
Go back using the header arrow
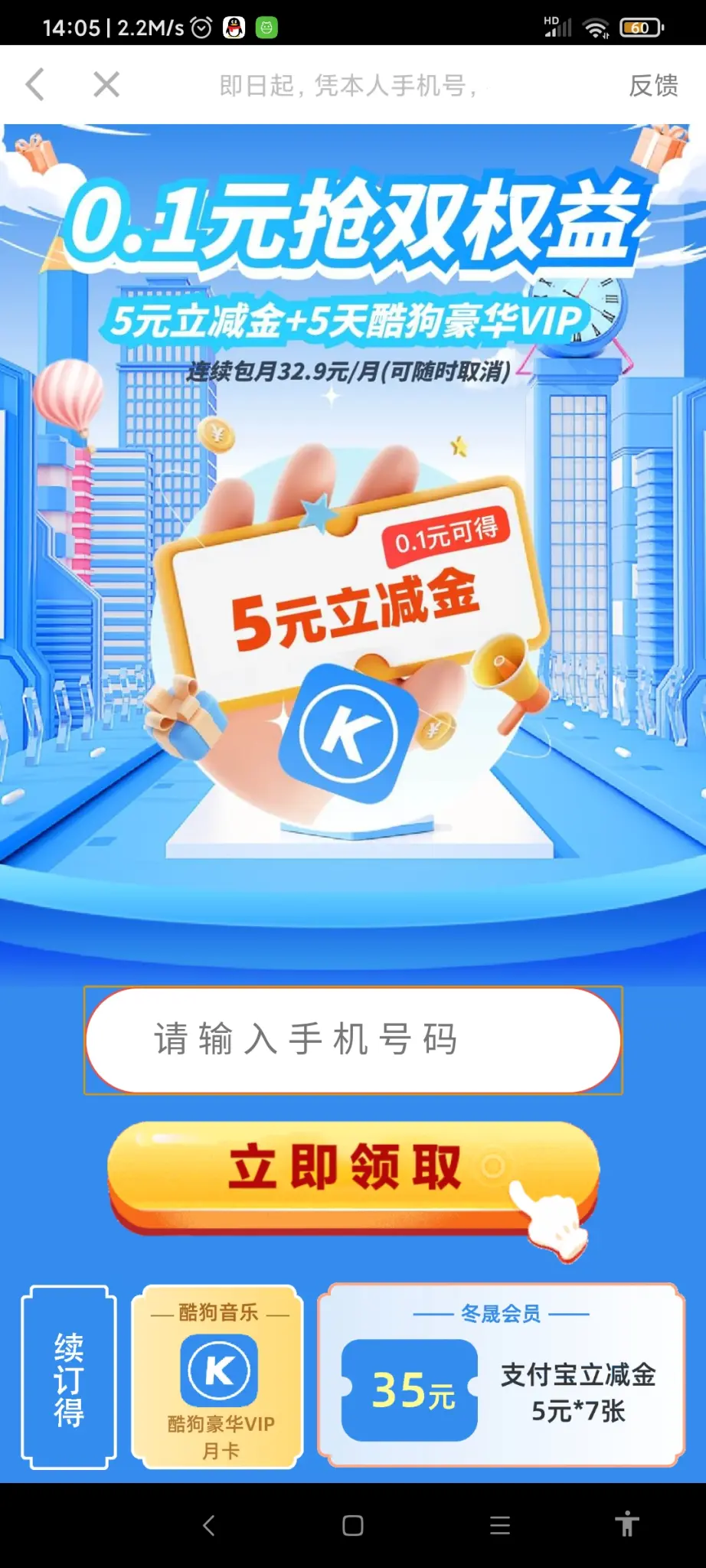(x=35, y=84)
